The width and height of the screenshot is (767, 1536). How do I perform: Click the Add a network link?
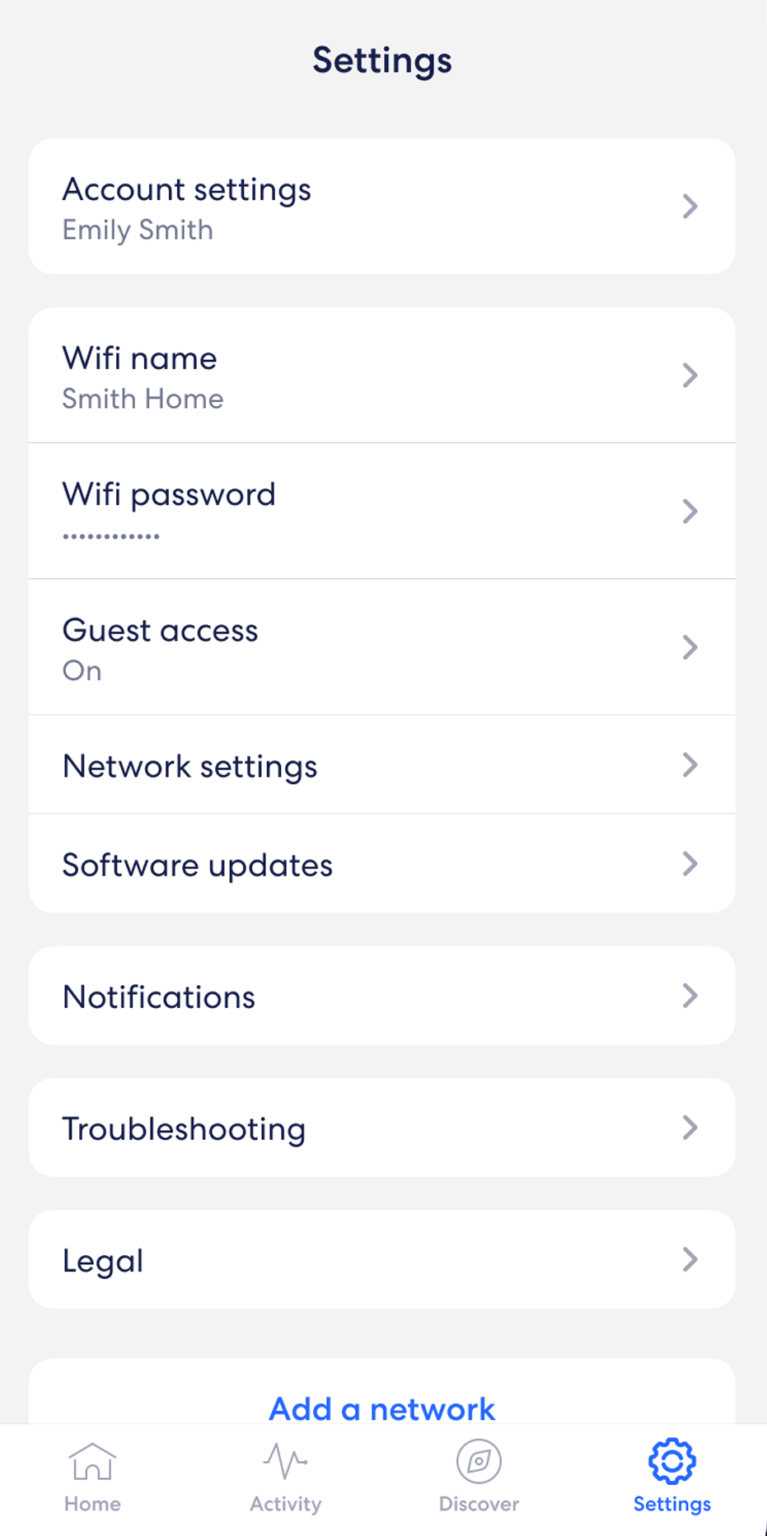[x=381, y=1409]
